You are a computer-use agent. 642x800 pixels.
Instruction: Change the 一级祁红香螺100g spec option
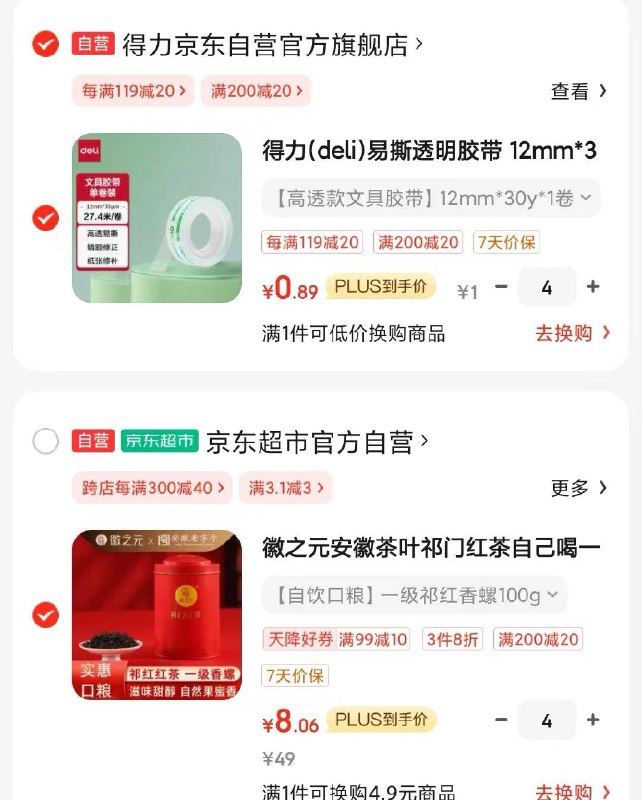click(x=414, y=595)
